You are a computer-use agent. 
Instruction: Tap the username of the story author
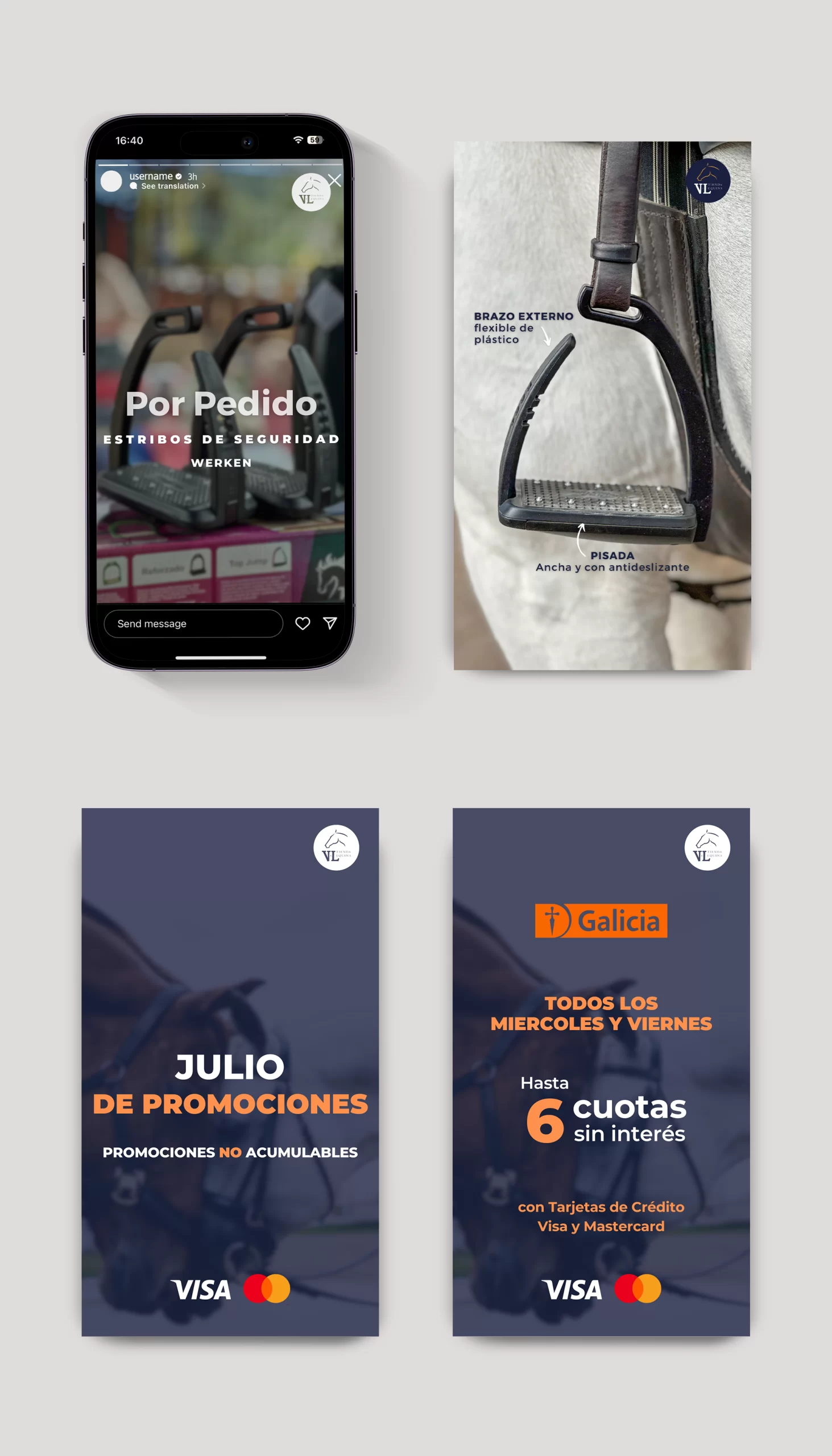(x=150, y=176)
